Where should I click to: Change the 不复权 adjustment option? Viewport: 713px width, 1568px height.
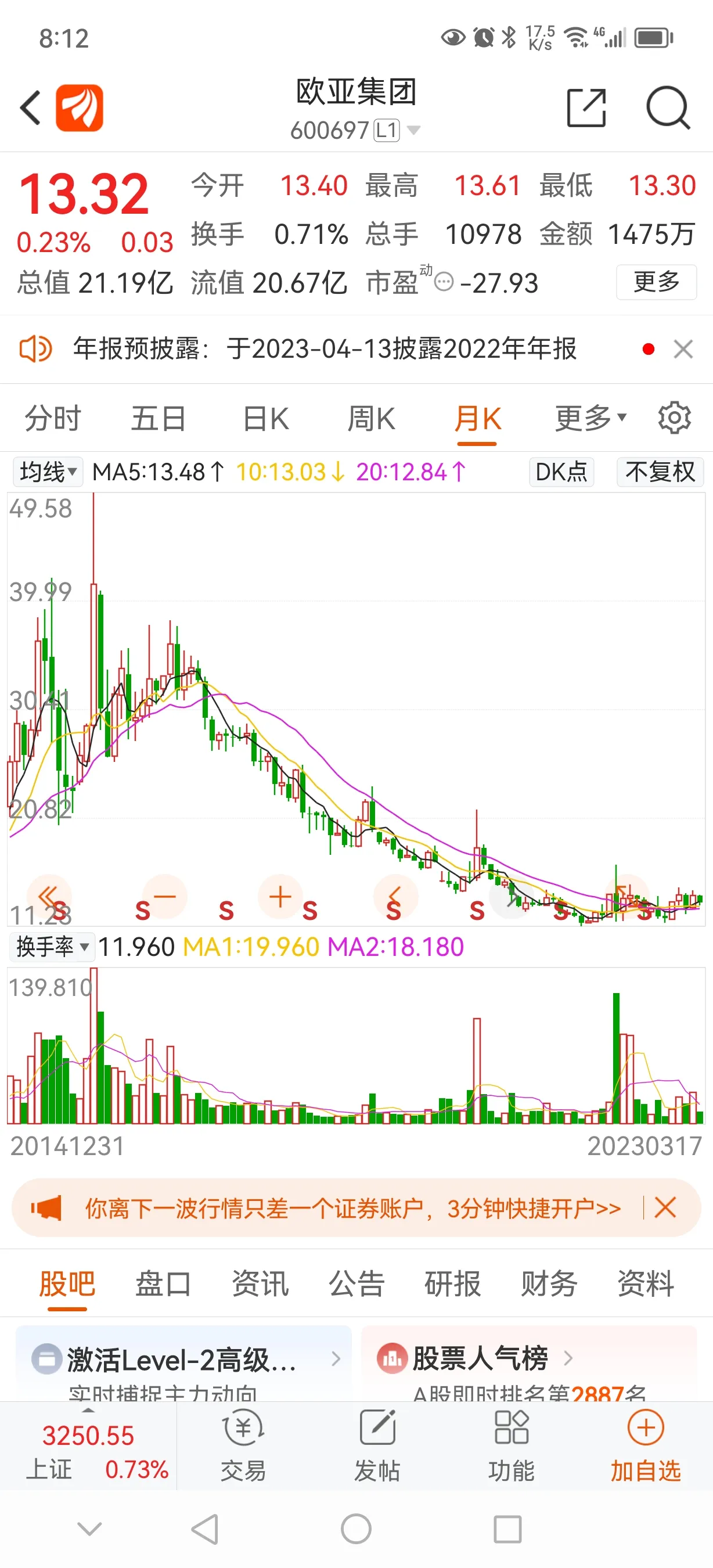[660, 472]
